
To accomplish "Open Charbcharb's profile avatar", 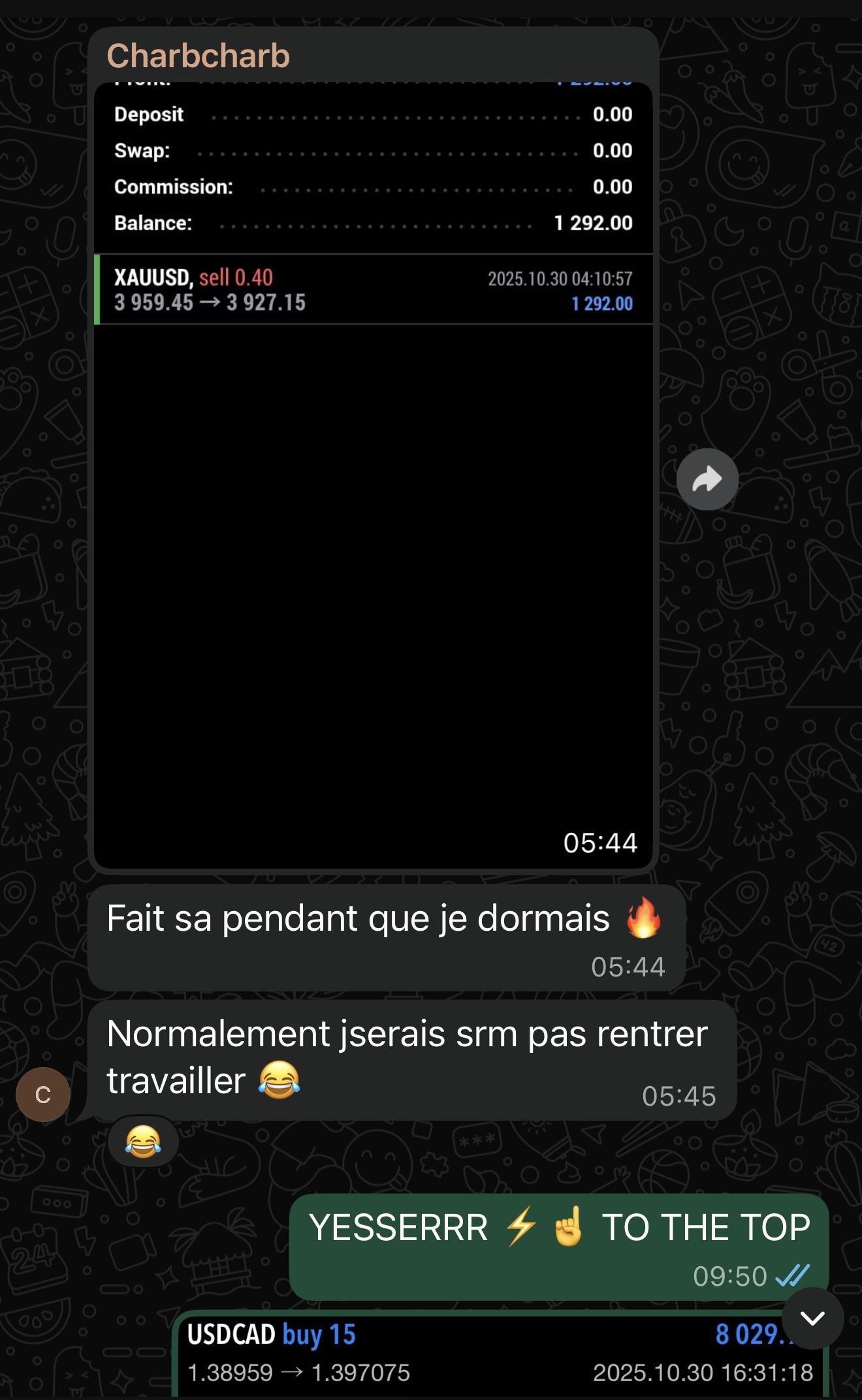I will point(43,1095).
